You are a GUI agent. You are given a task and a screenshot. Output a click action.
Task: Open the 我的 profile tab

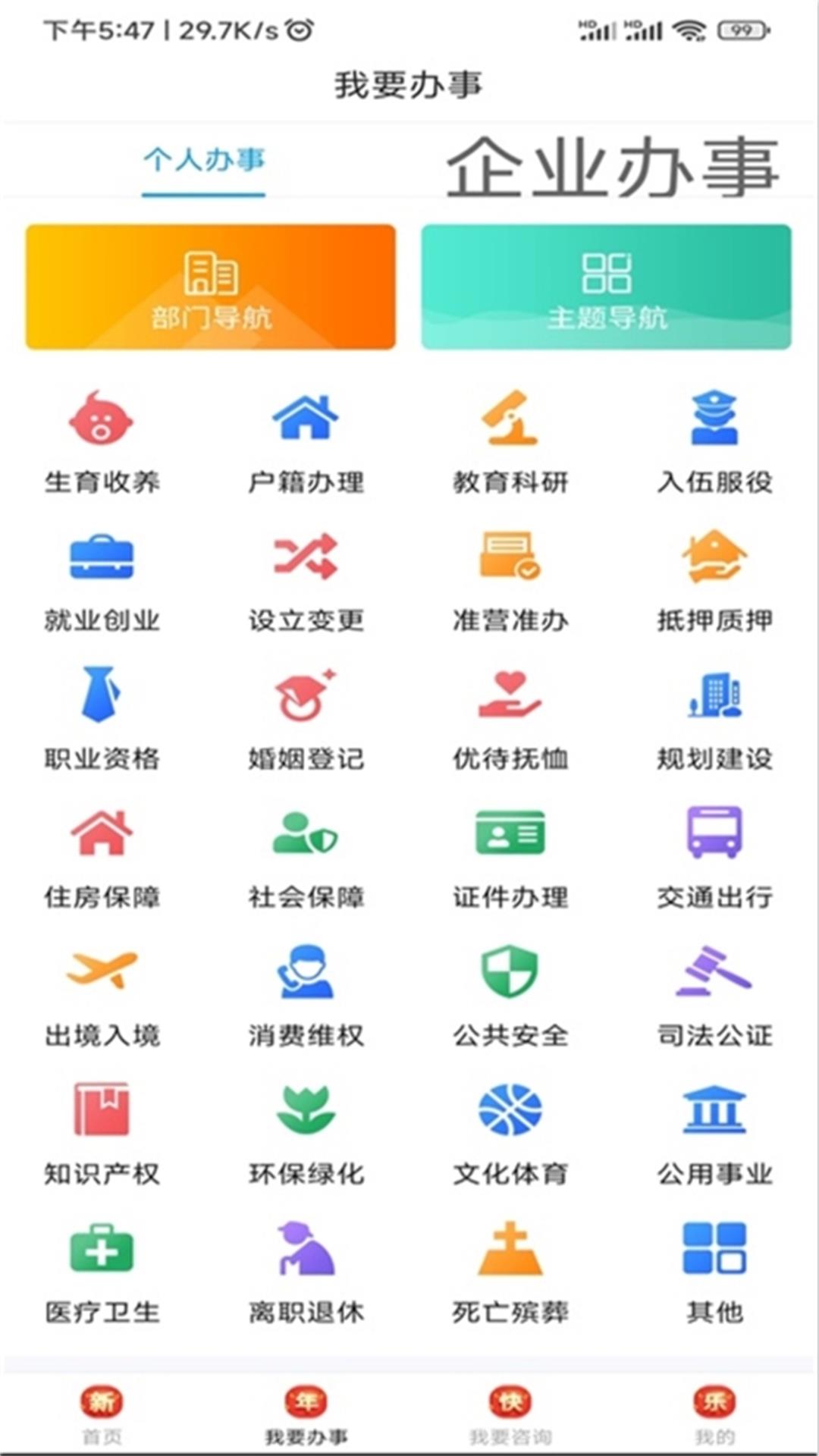(x=714, y=1414)
